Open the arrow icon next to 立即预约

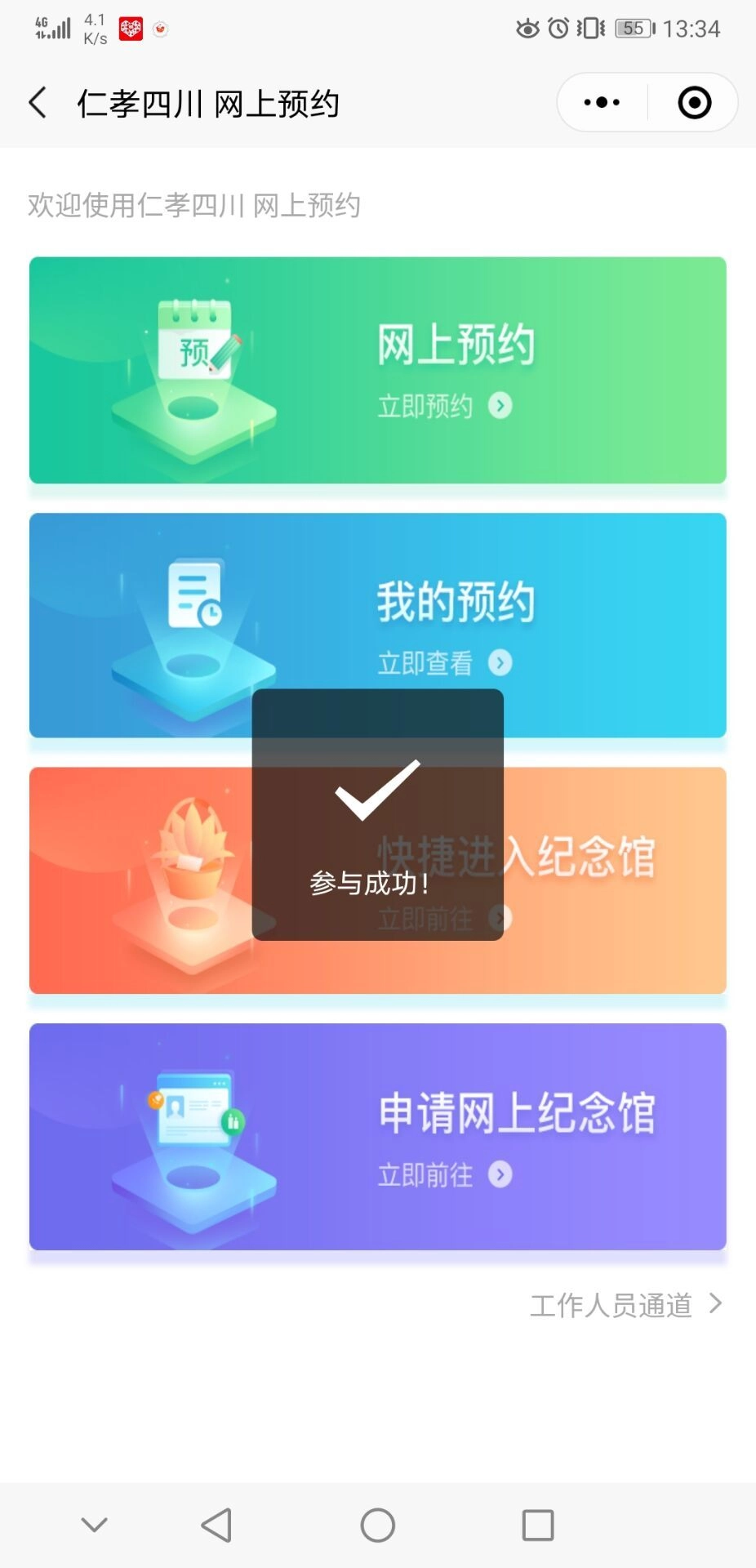click(500, 407)
